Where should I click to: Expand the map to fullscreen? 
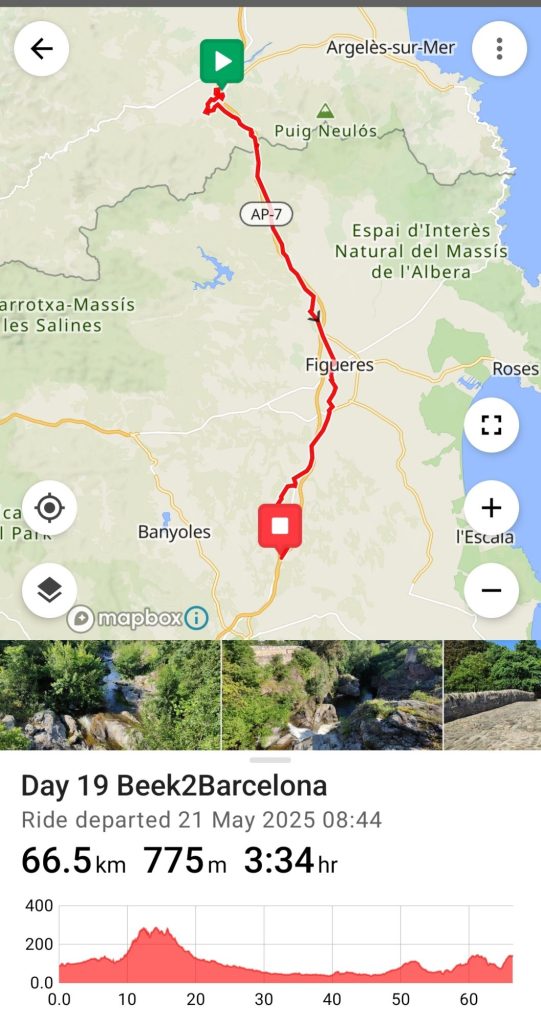point(491,424)
